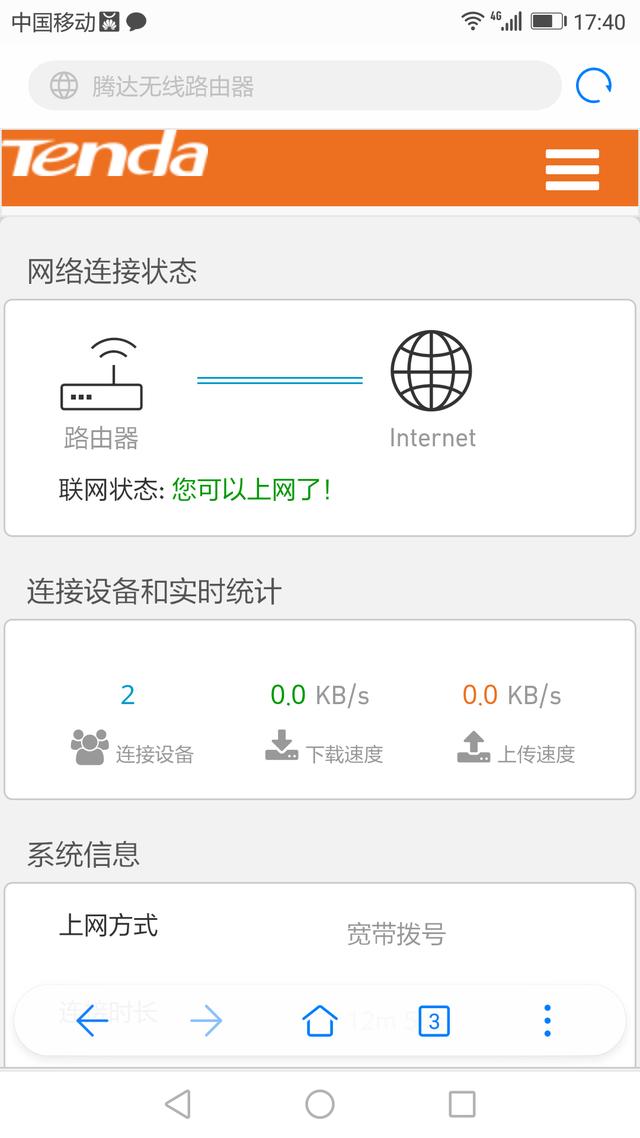Viewport: 640px width, 1138px height.
Task: Open the system recent apps
Action: pyautogui.click(x=462, y=1104)
